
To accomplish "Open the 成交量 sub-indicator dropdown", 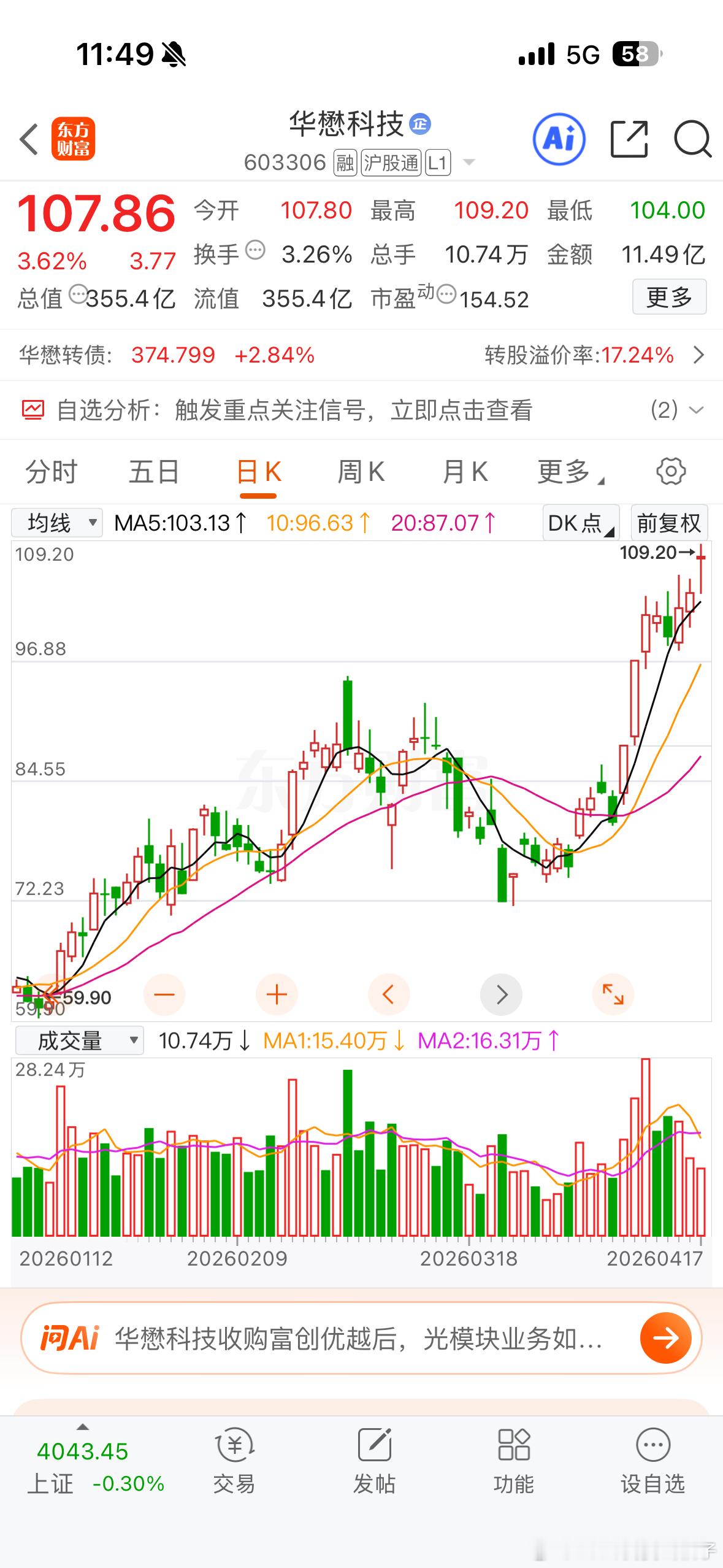I will pos(80,1040).
